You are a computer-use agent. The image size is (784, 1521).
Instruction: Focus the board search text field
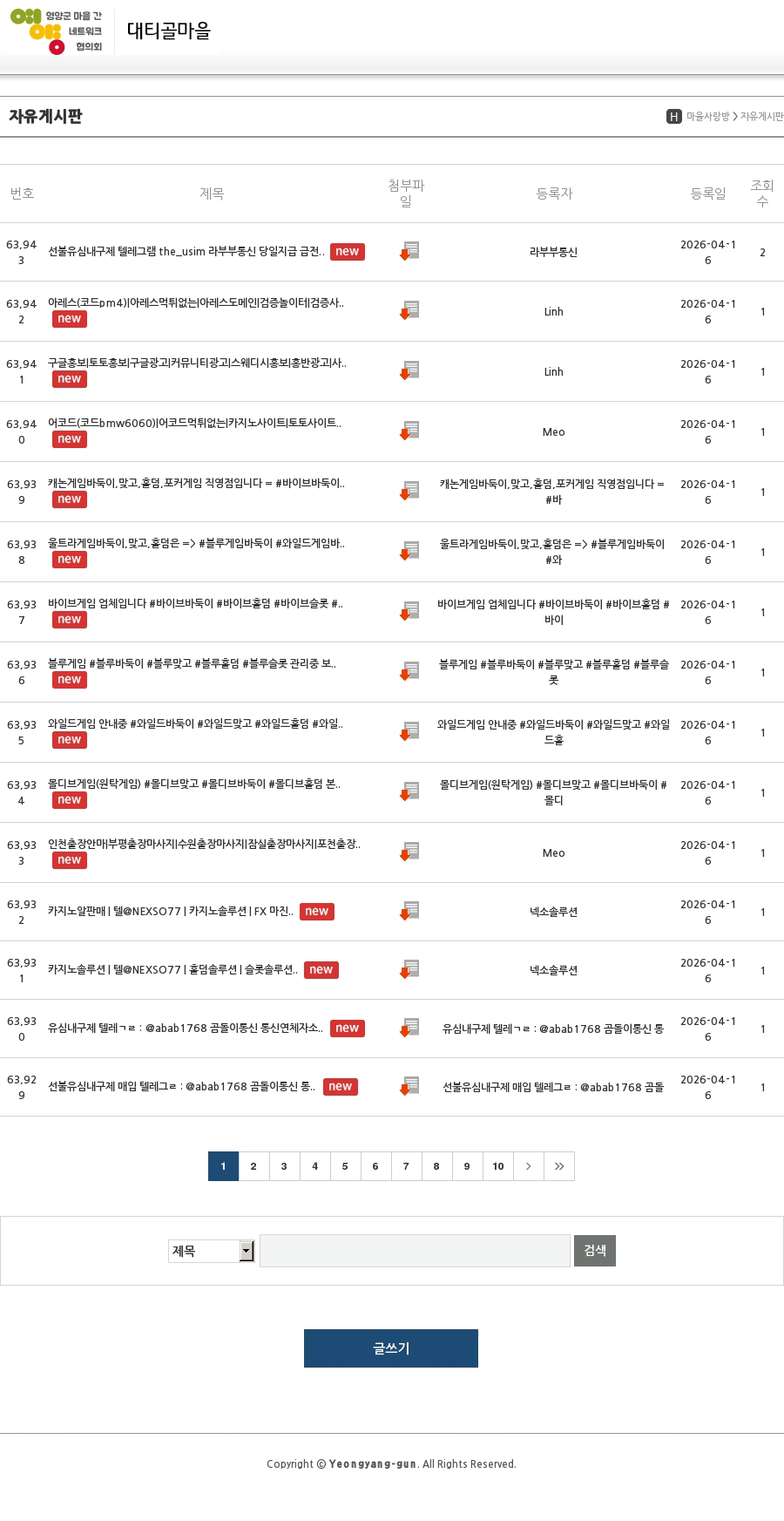pos(415,1250)
